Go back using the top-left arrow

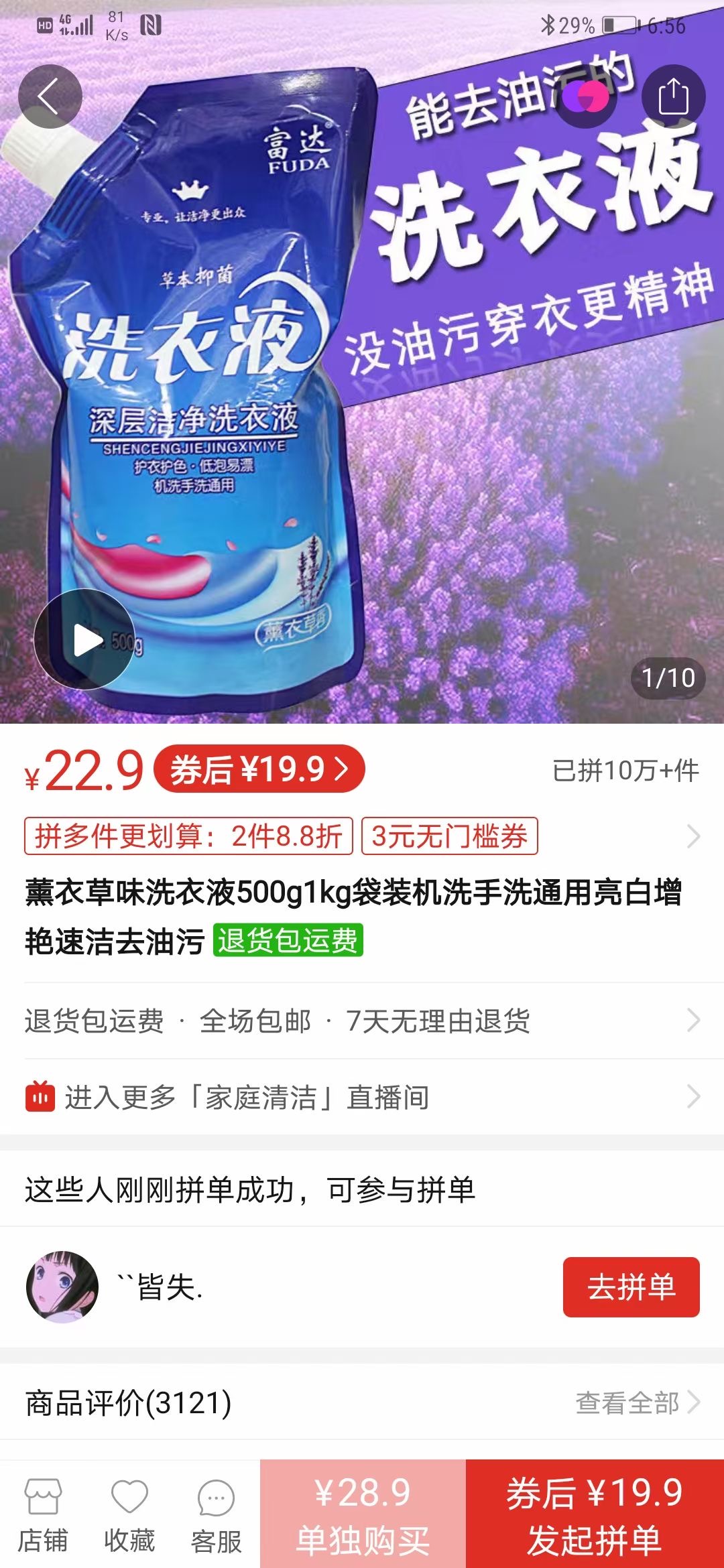pyautogui.click(x=50, y=96)
